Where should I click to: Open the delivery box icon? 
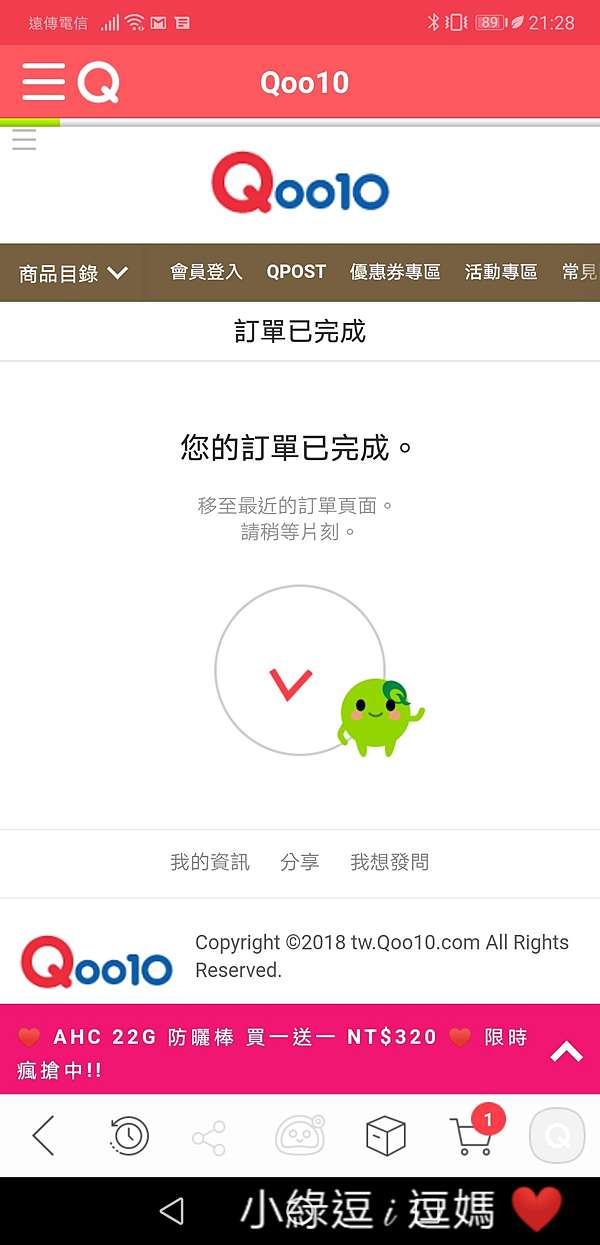point(386,1137)
